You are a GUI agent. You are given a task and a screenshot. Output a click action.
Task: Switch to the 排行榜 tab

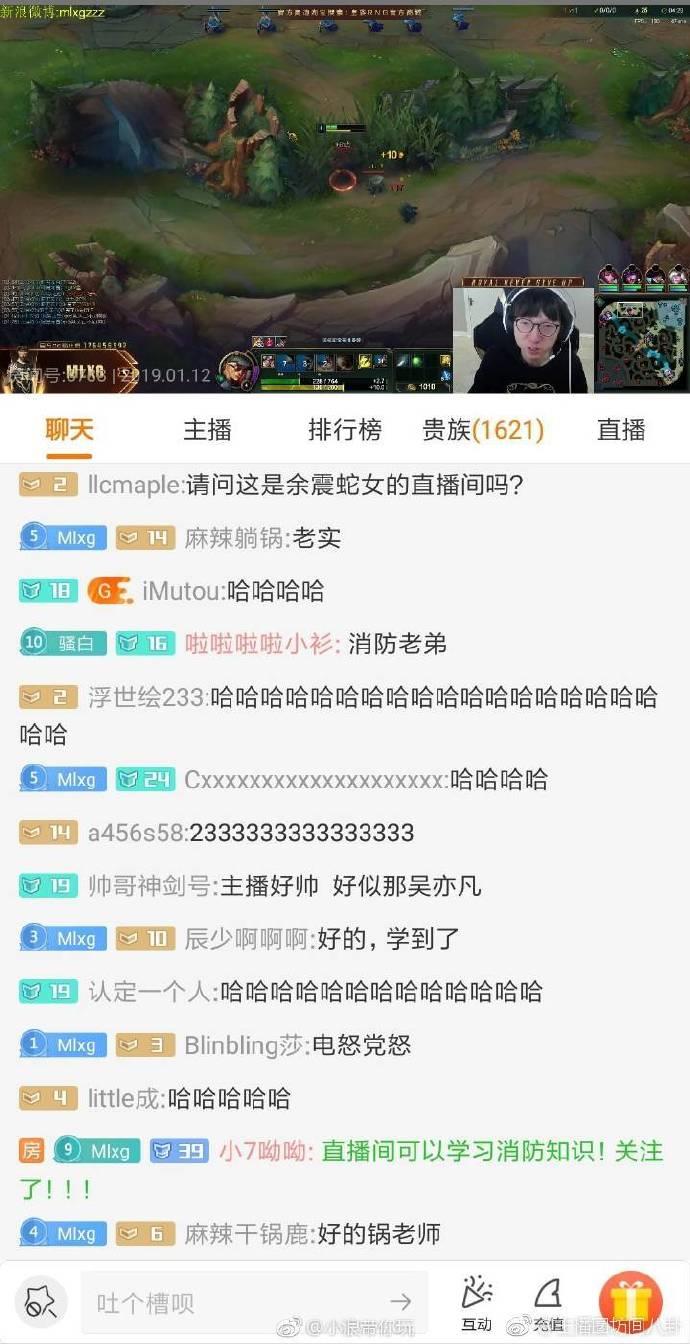344,430
